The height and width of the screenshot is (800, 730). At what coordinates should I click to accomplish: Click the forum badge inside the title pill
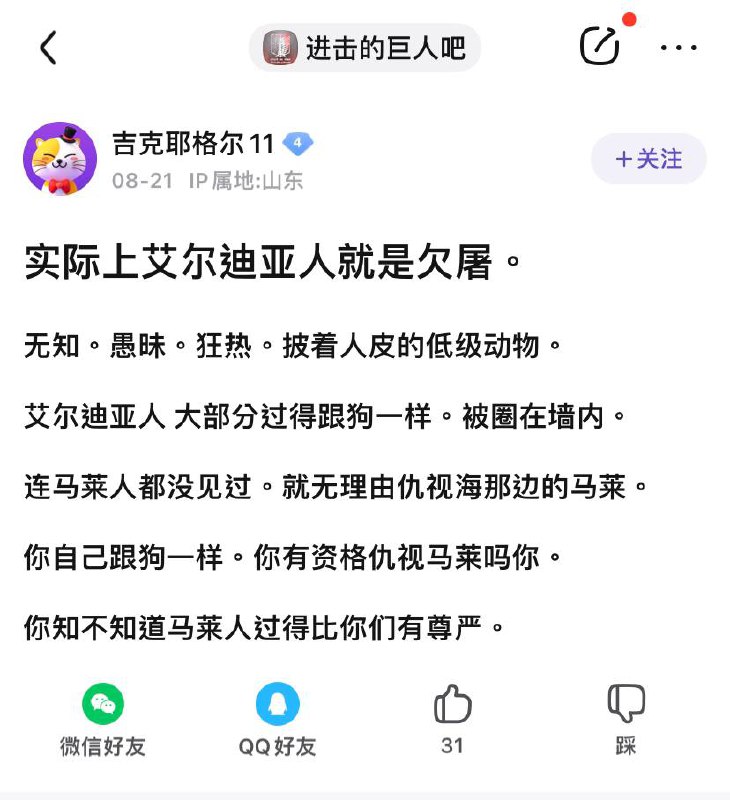pos(282,46)
